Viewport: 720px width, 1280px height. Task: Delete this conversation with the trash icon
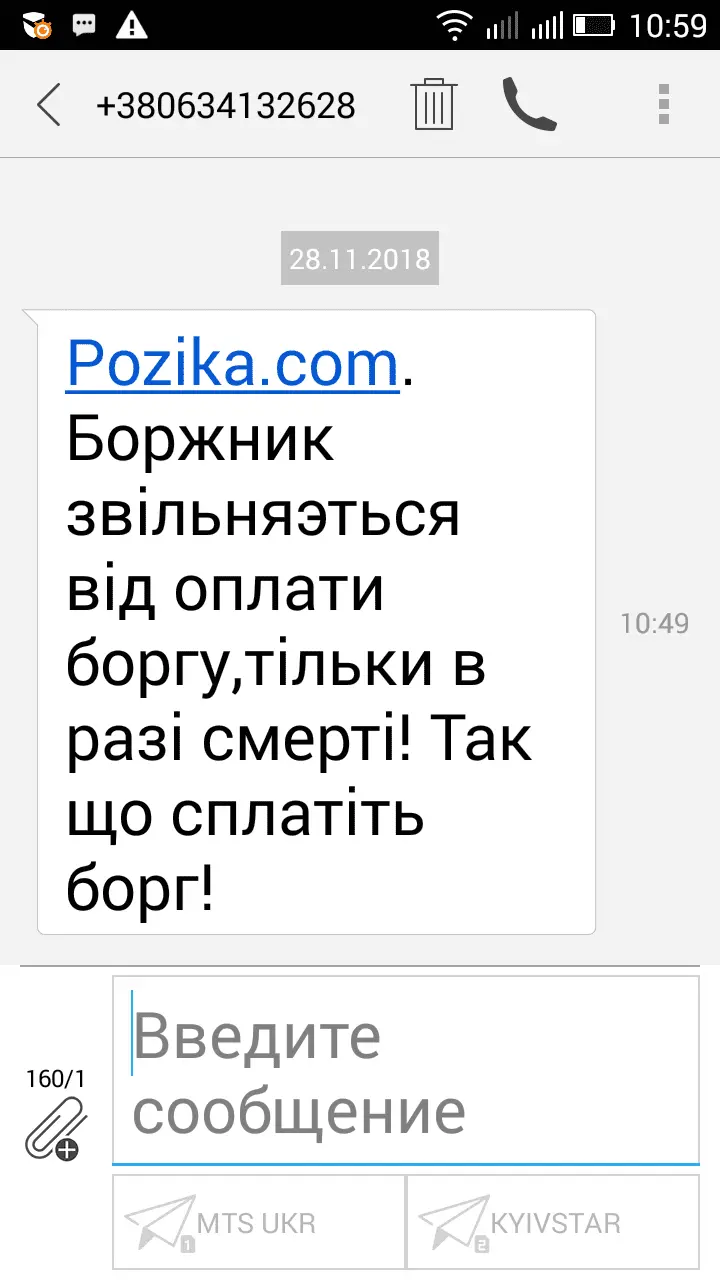pos(435,104)
